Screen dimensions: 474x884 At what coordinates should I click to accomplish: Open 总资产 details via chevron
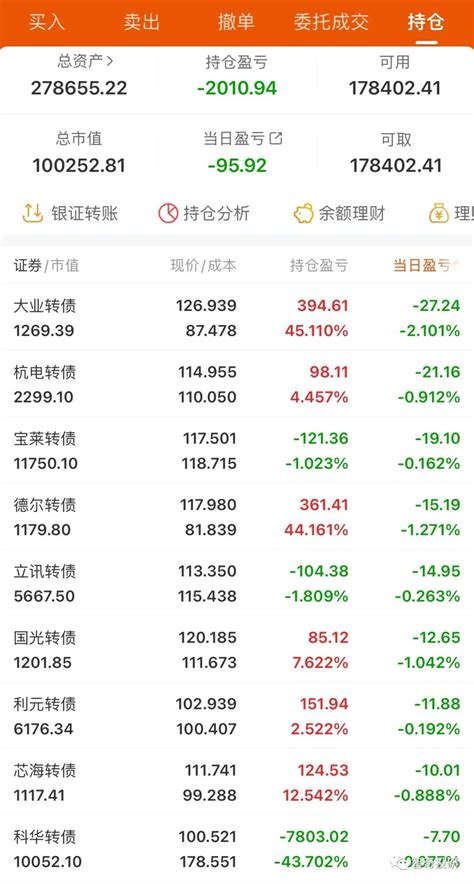(109, 60)
